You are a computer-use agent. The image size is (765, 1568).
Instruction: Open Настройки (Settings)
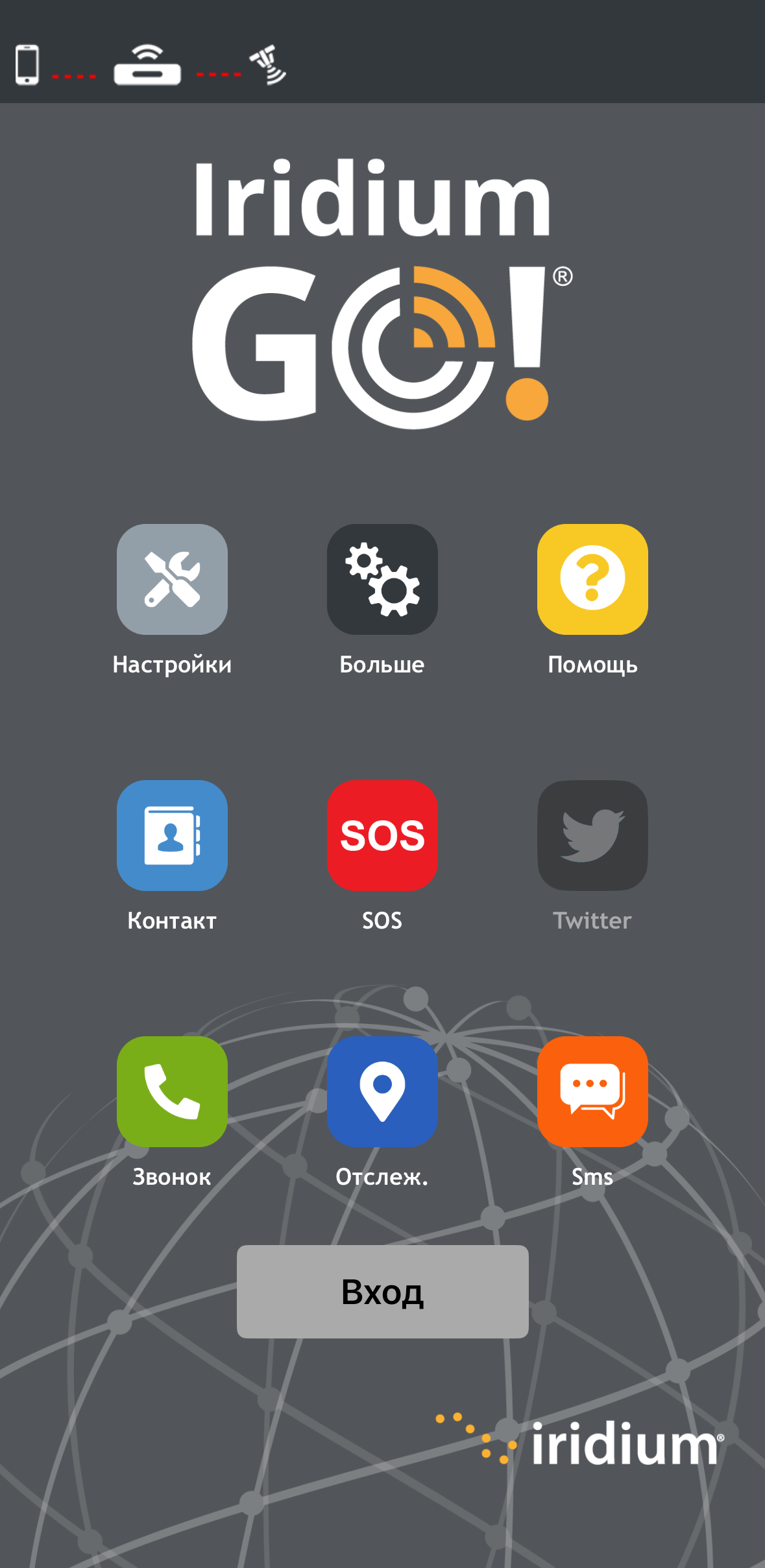pos(172,579)
